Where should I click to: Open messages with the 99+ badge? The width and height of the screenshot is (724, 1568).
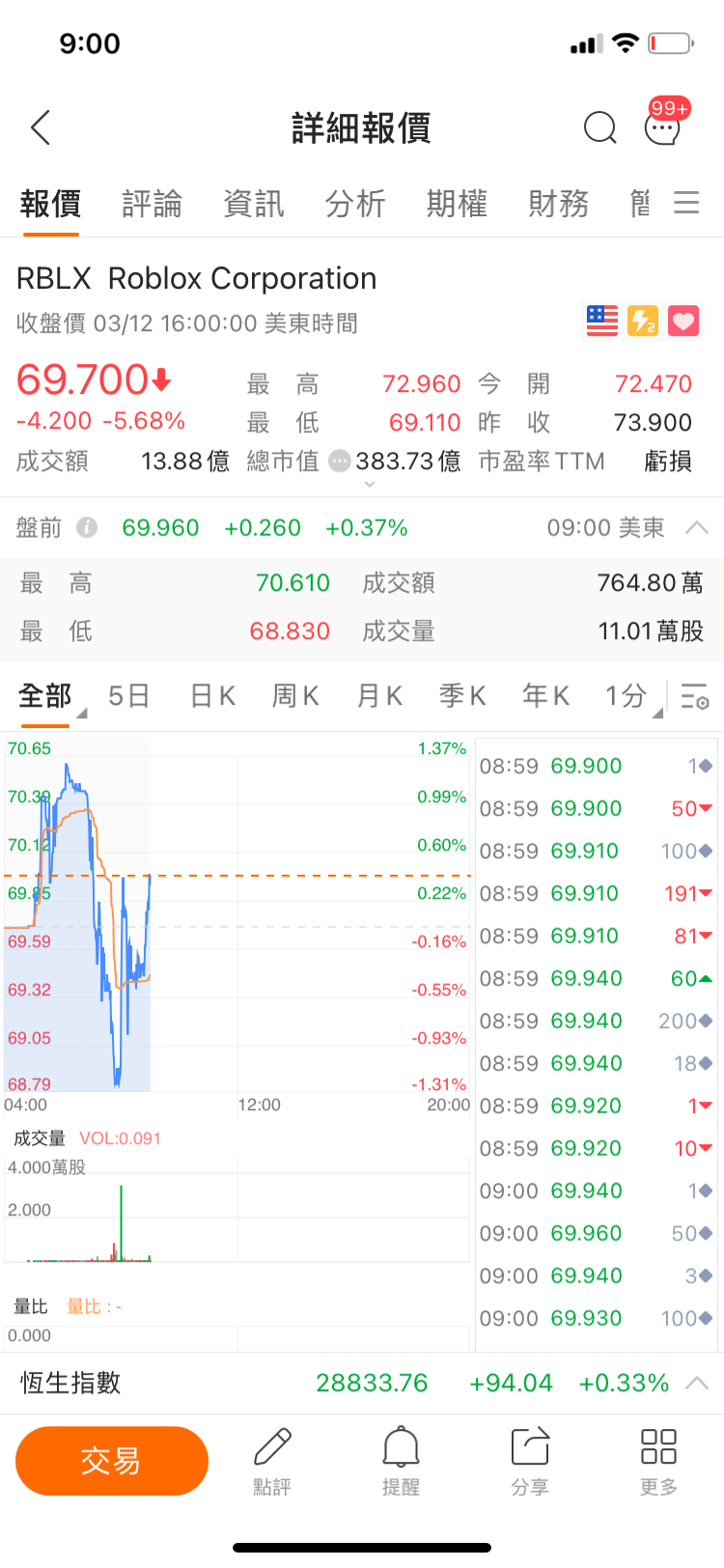click(663, 126)
